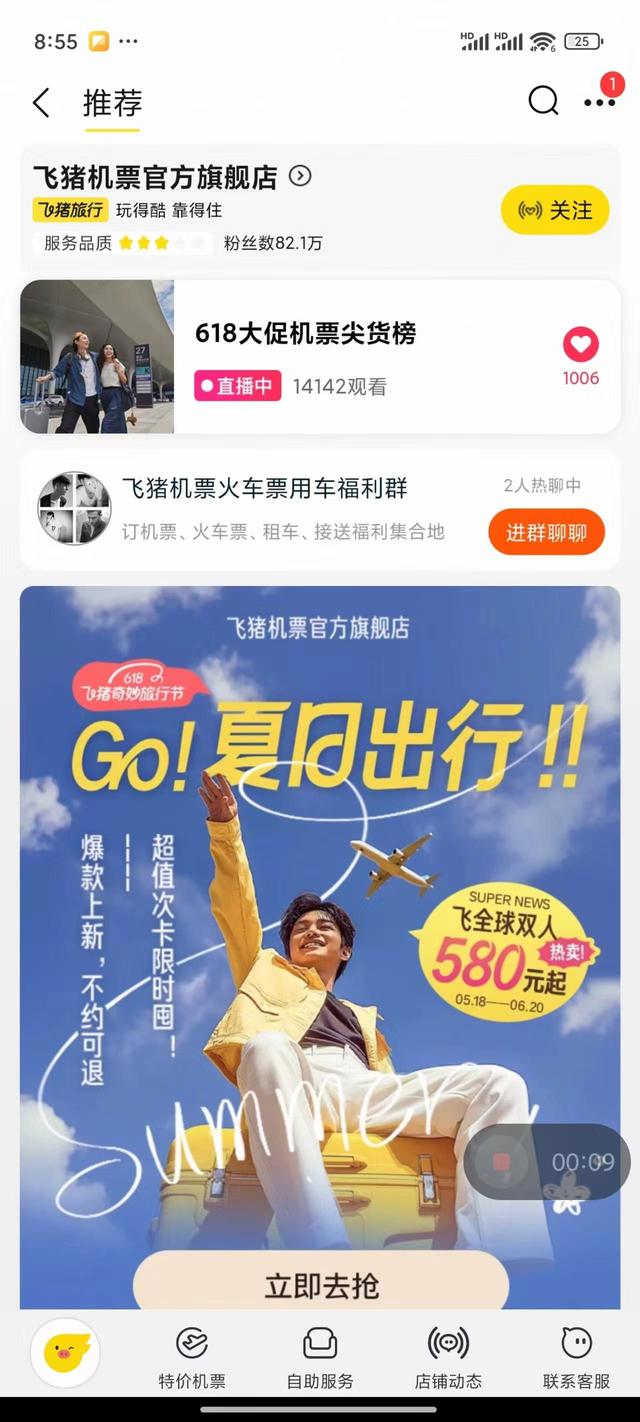Image resolution: width=640 pixels, height=1422 pixels.
Task: Switch to 特价机票 tab
Action: coord(192,1359)
